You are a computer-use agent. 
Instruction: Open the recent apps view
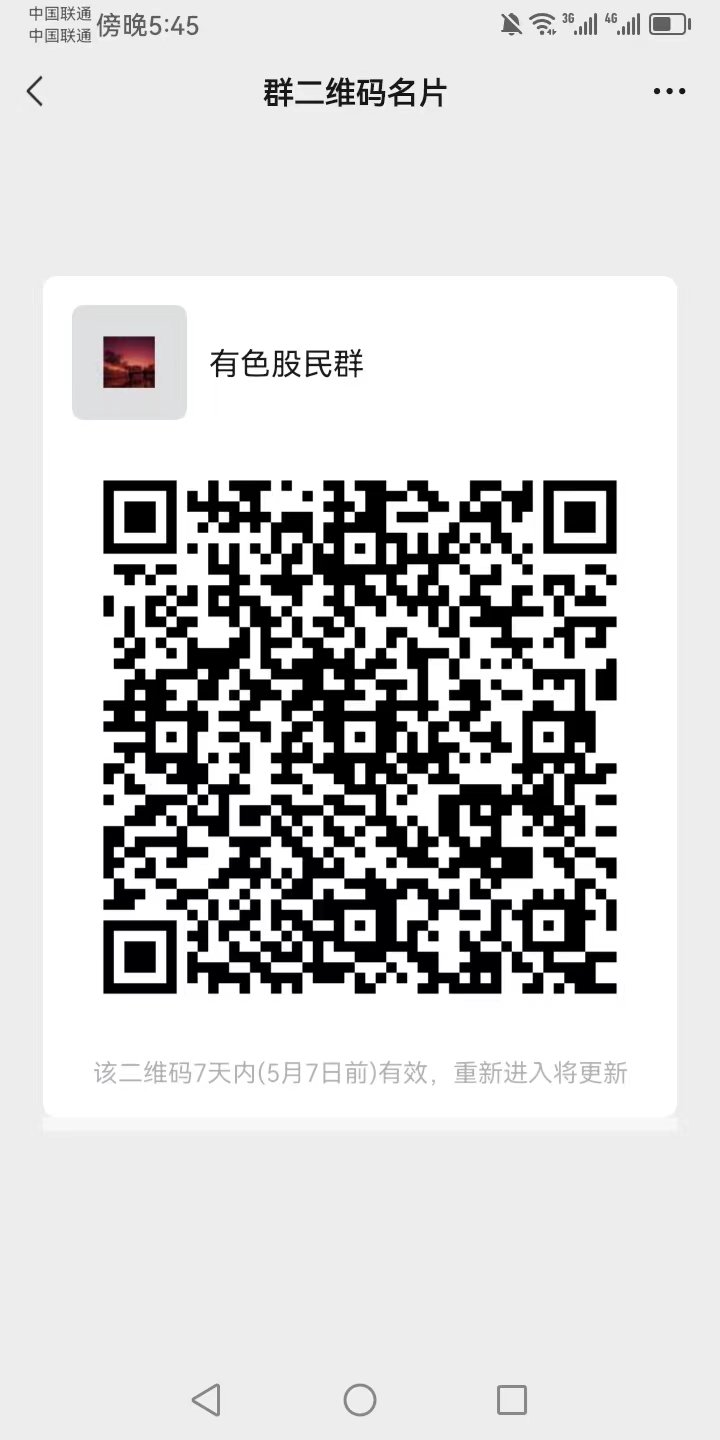click(511, 1400)
